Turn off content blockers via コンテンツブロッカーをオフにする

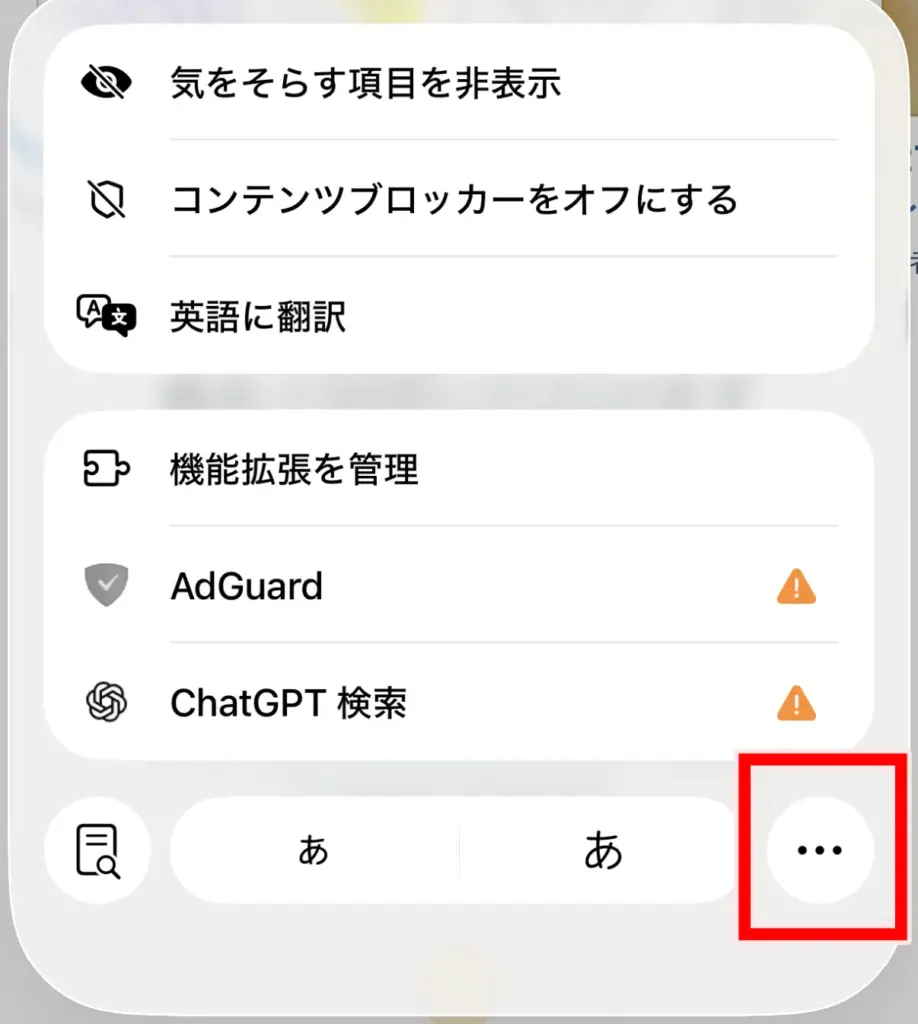coord(450,199)
